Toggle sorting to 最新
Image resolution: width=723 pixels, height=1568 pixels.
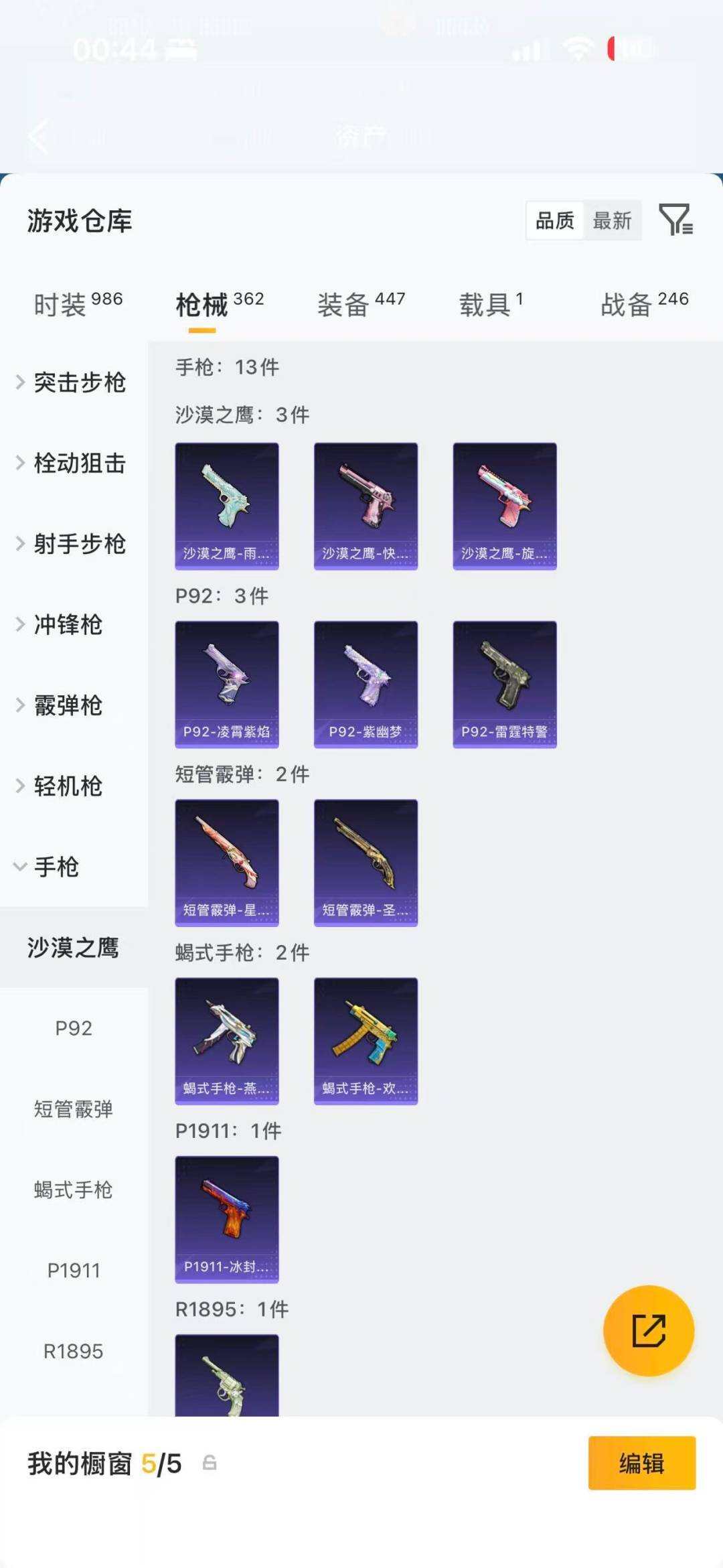pos(614,221)
